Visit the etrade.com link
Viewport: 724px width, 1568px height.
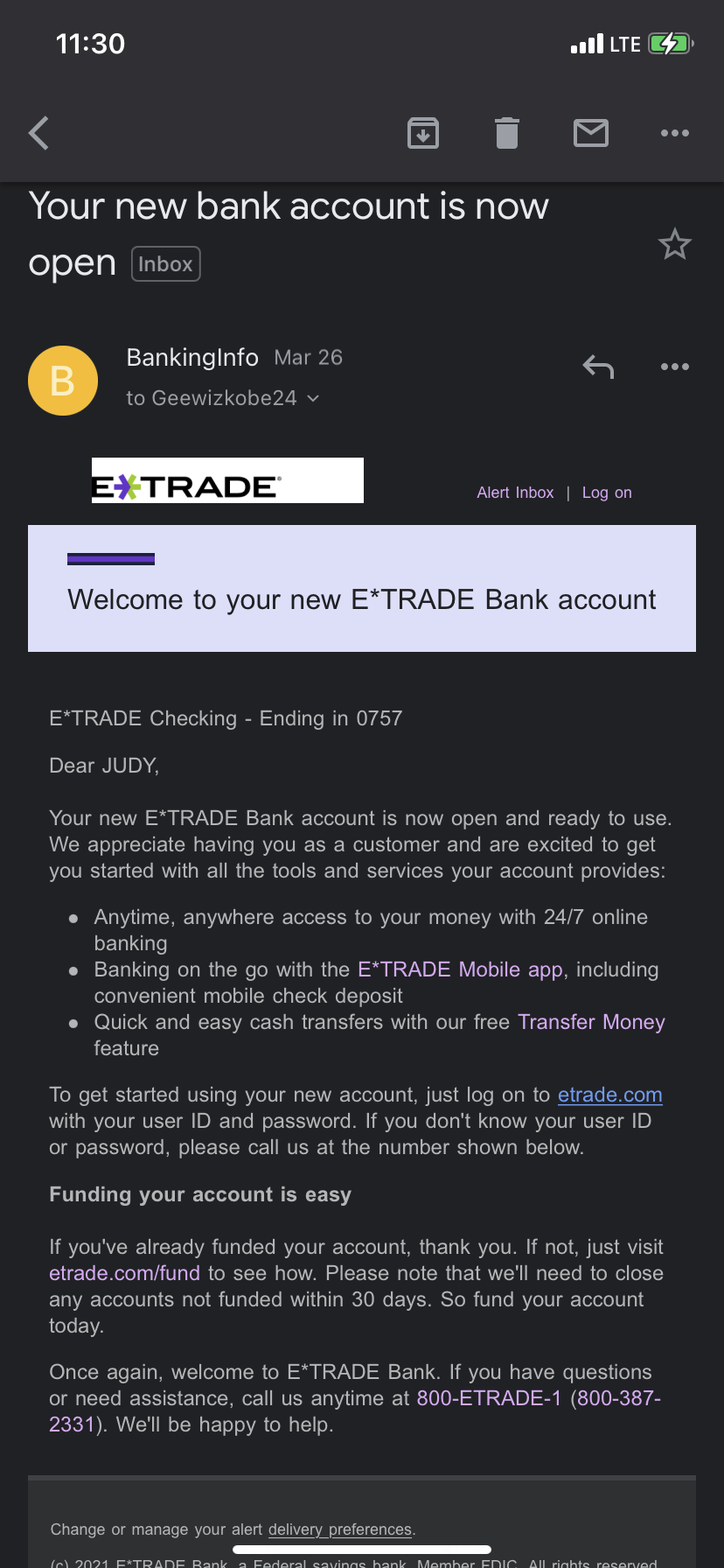(x=609, y=1095)
